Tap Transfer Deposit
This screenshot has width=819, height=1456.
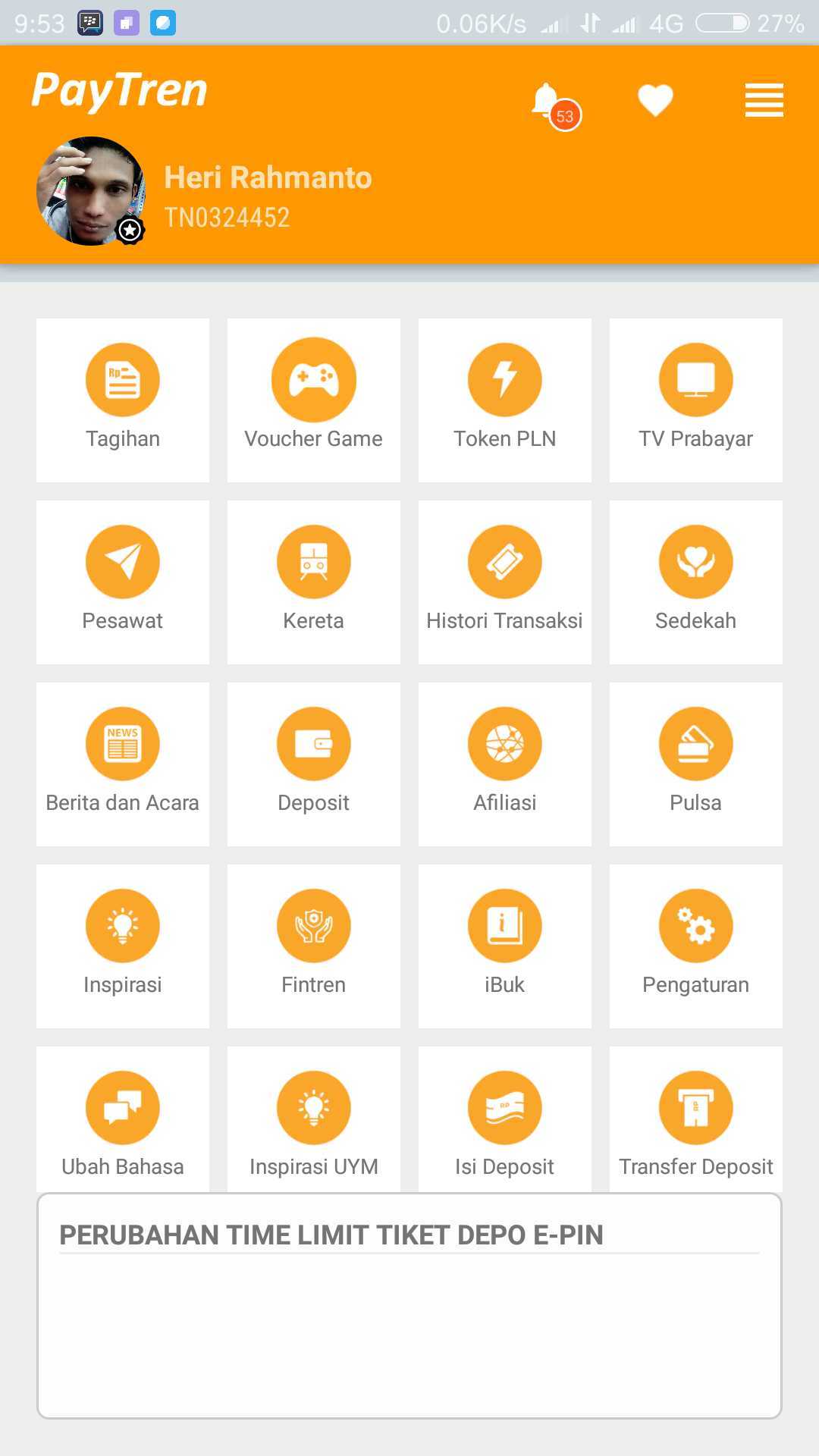pyautogui.click(x=696, y=1122)
